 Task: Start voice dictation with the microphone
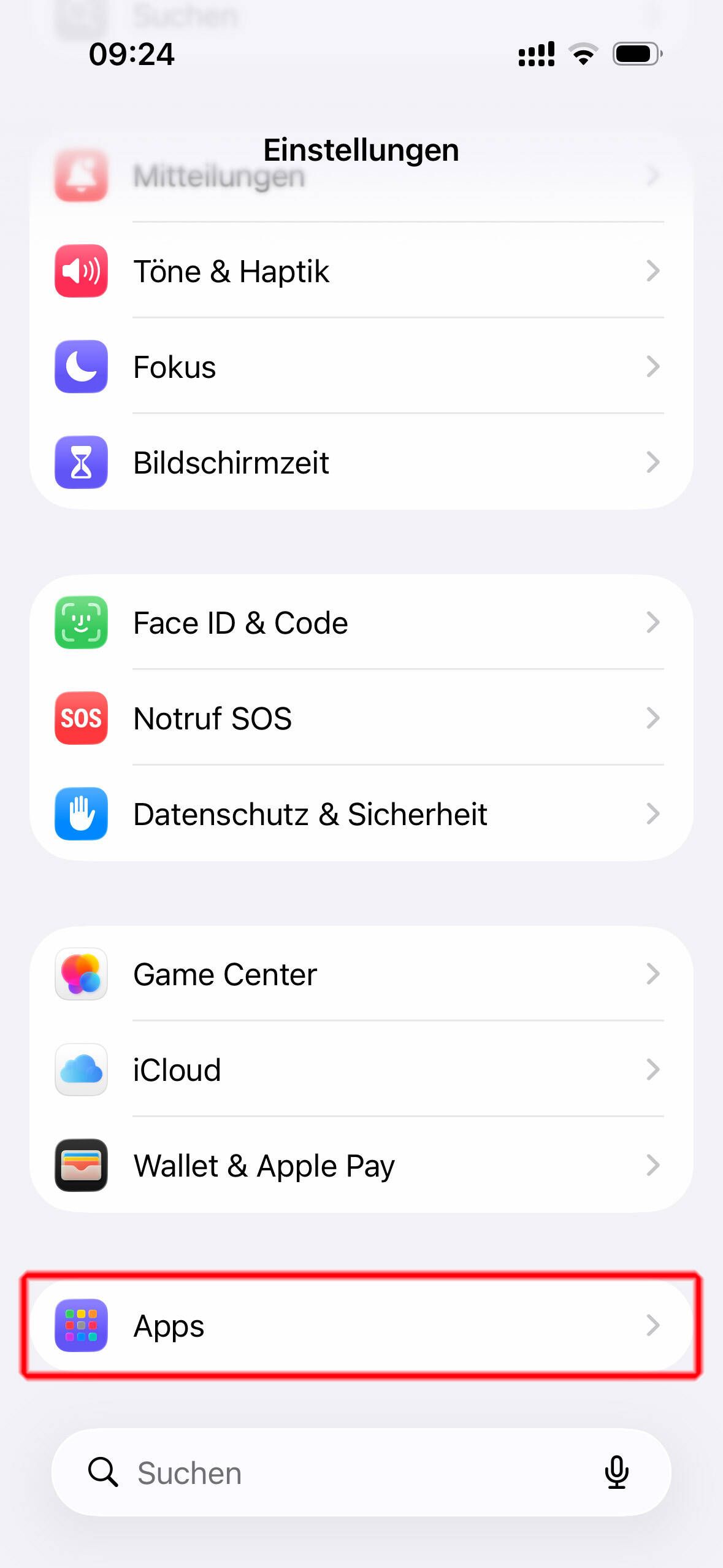[x=616, y=1473]
